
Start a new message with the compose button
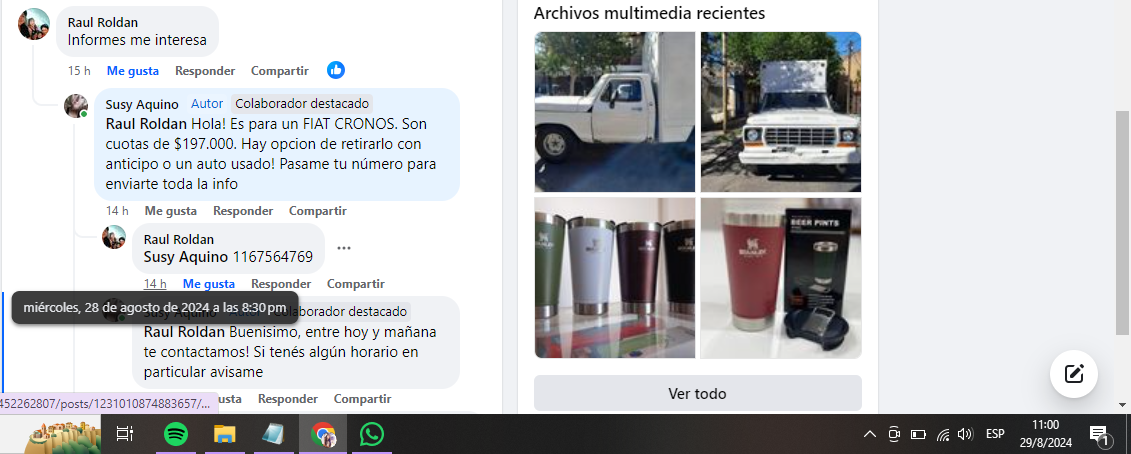(1074, 374)
